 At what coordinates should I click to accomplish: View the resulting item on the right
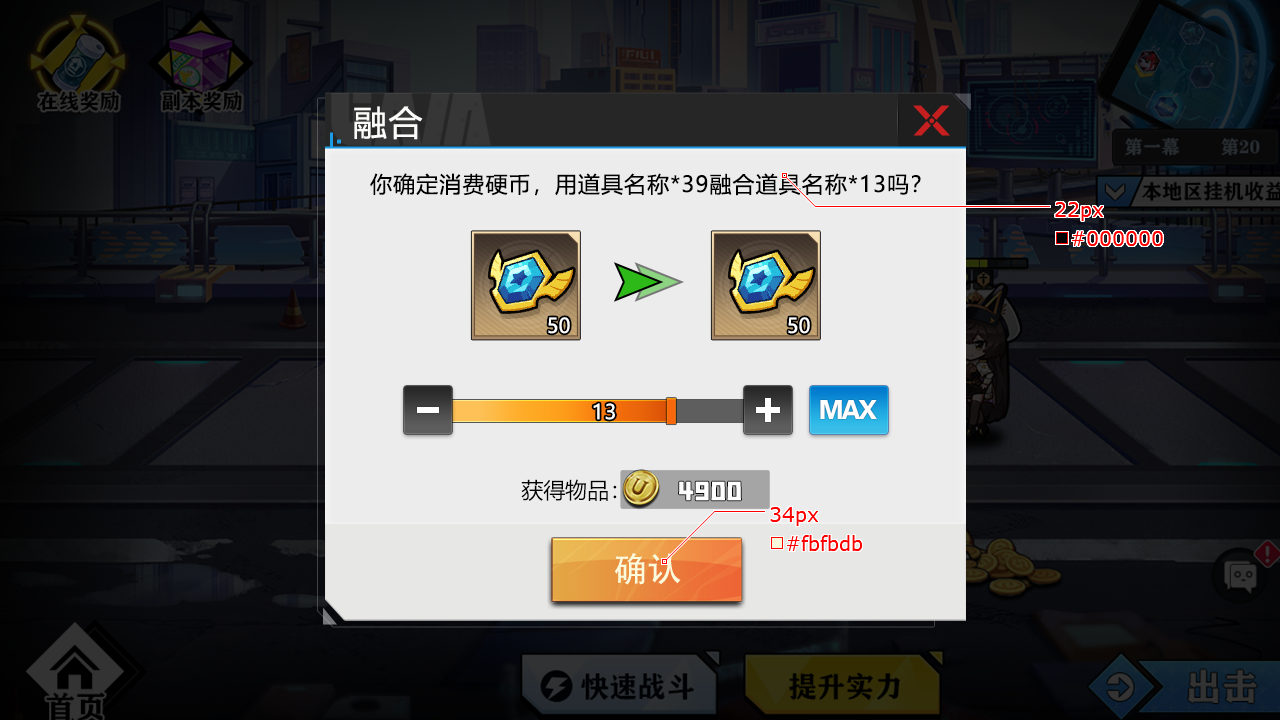click(x=766, y=285)
